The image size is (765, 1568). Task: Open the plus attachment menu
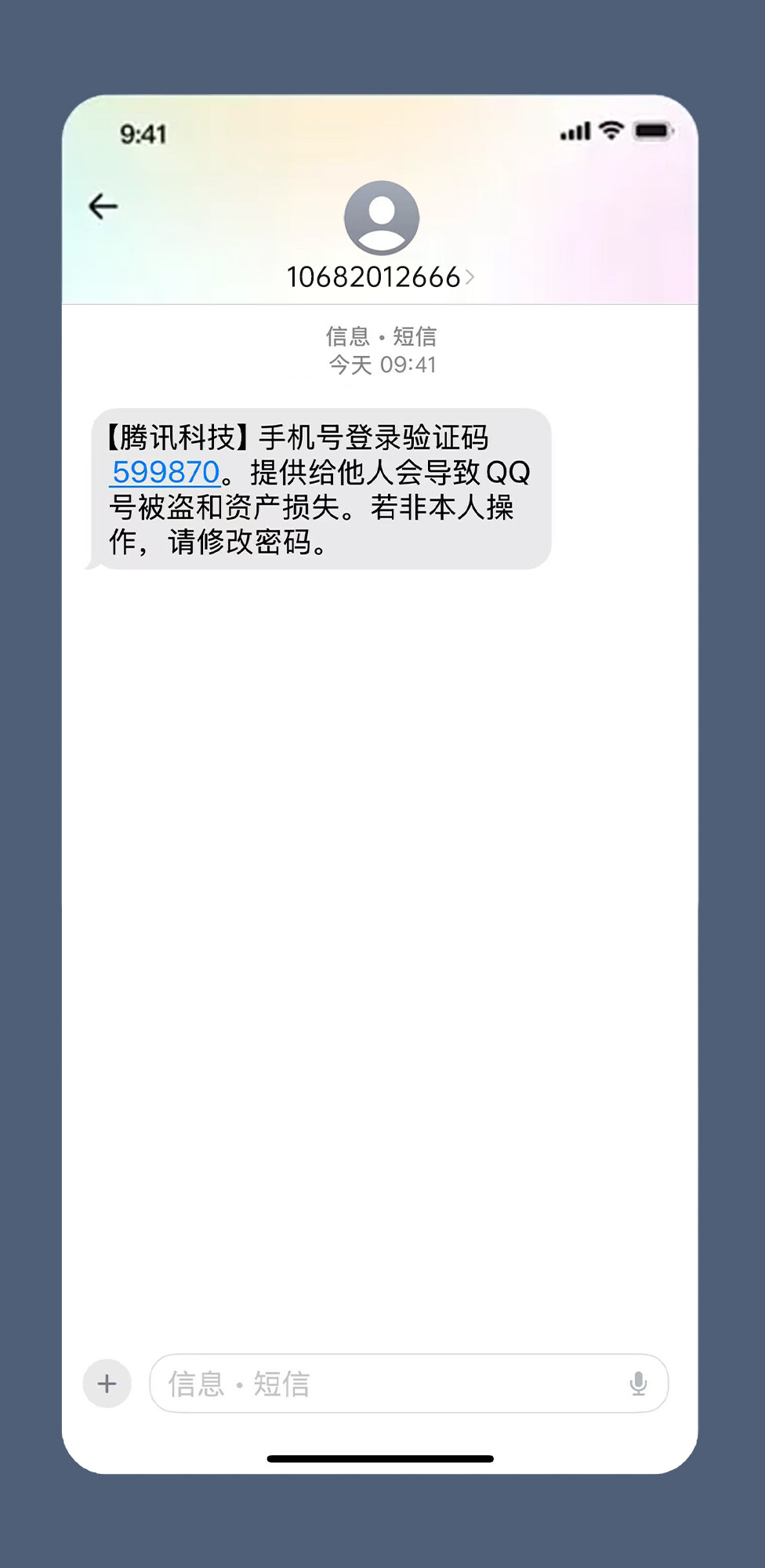[x=107, y=1384]
